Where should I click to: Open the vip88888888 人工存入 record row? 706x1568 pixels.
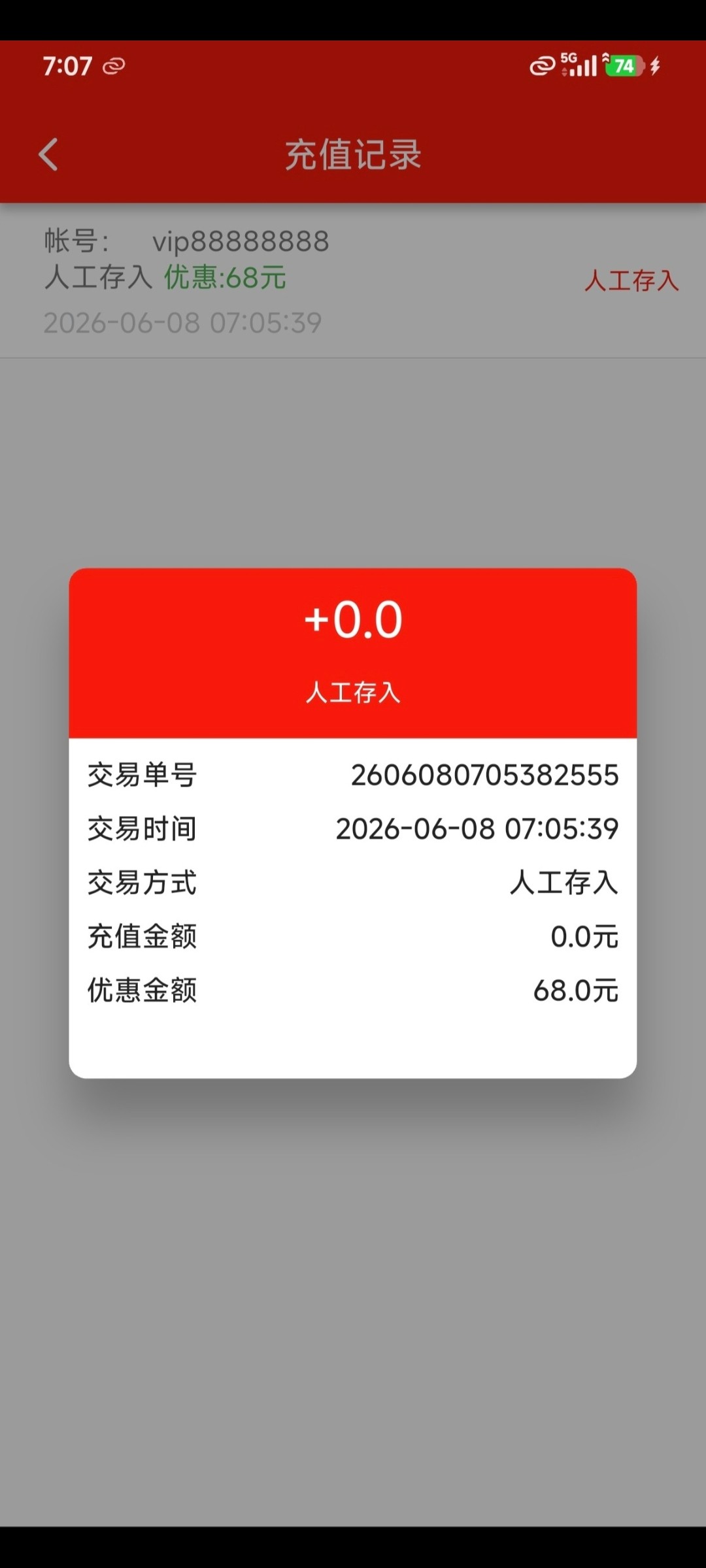(x=353, y=281)
